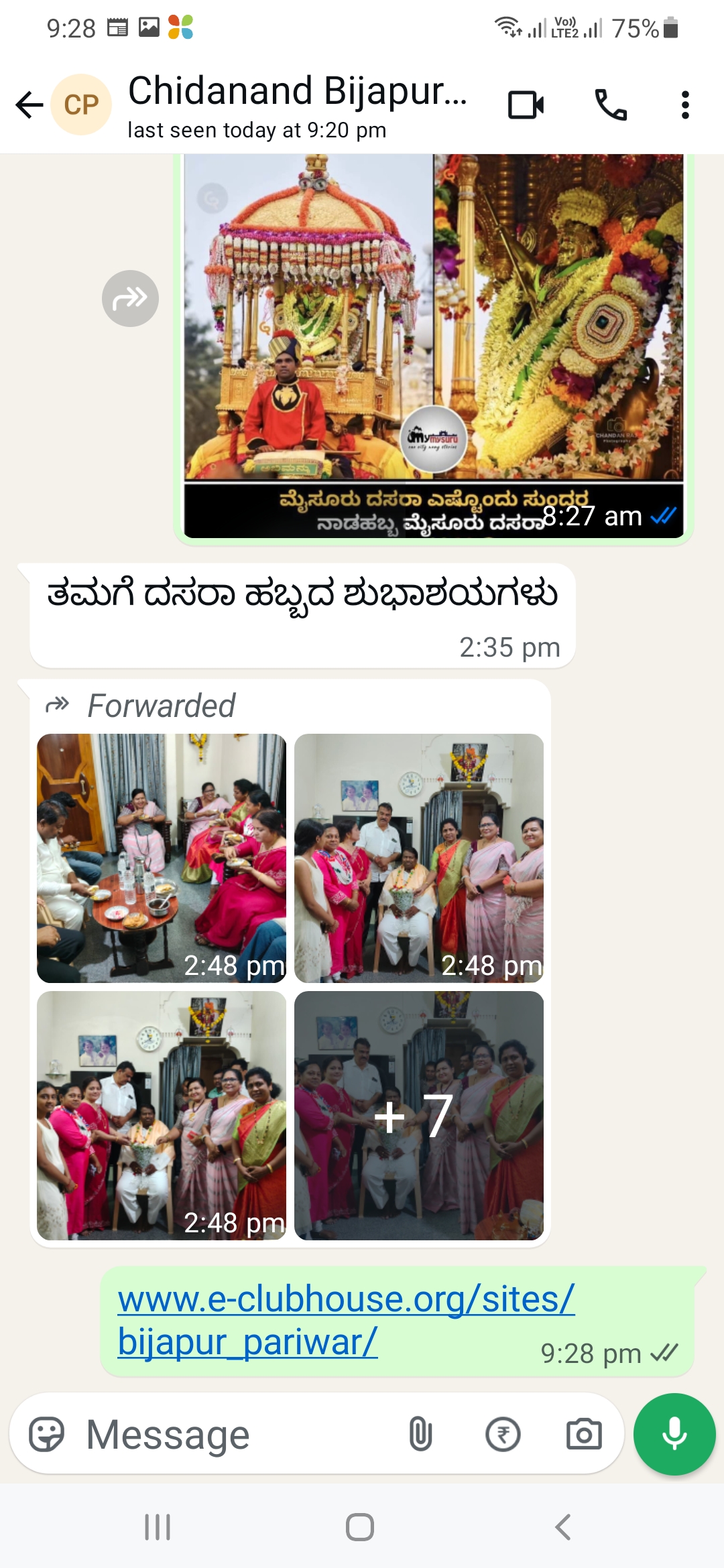Viewport: 724px width, 1568px height.
Task: Open the overflow menu
Action: [684, 105]
